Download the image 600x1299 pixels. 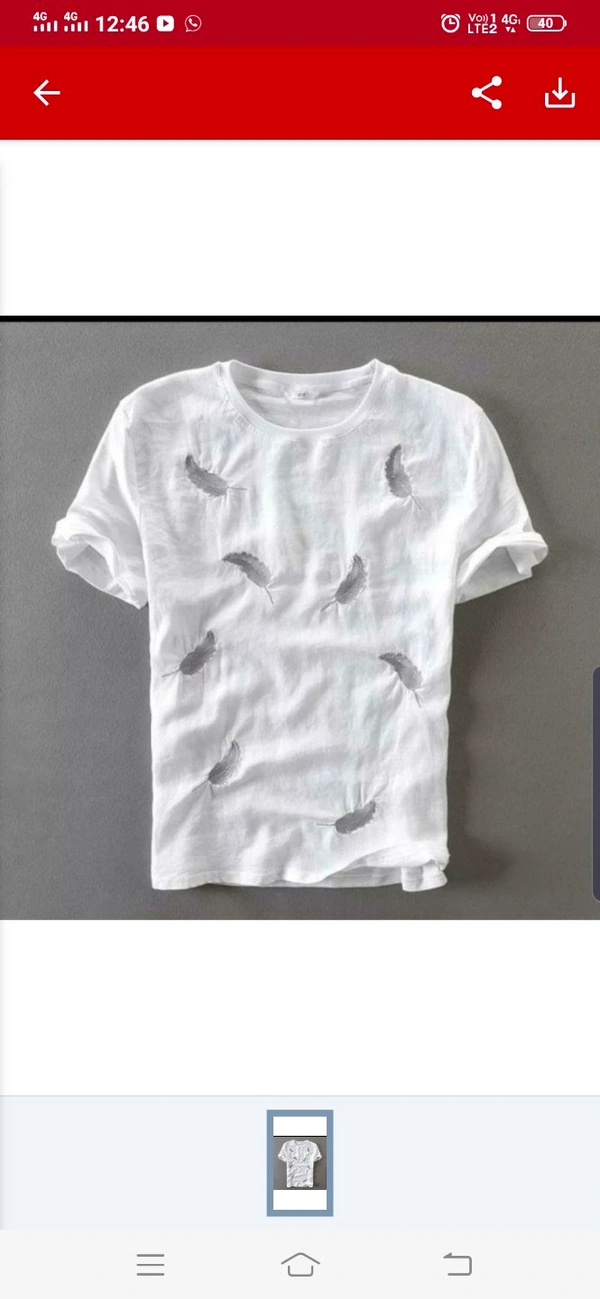click(560, 93)
